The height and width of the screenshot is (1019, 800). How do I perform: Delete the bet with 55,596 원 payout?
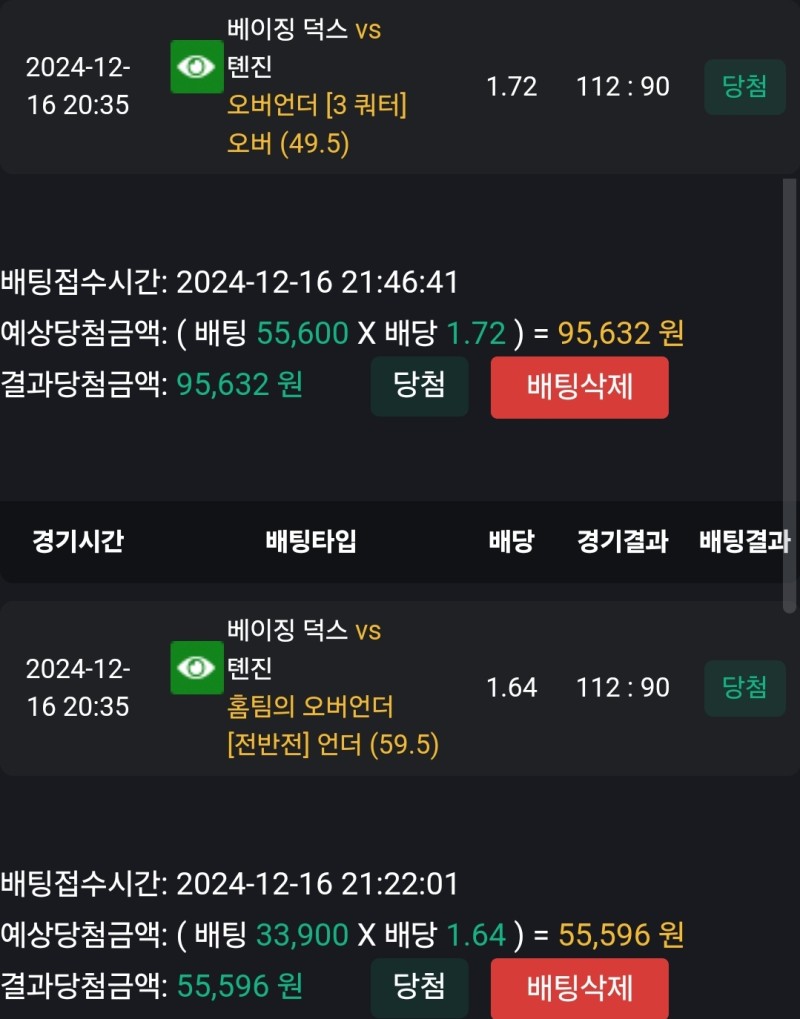(579, 988)
